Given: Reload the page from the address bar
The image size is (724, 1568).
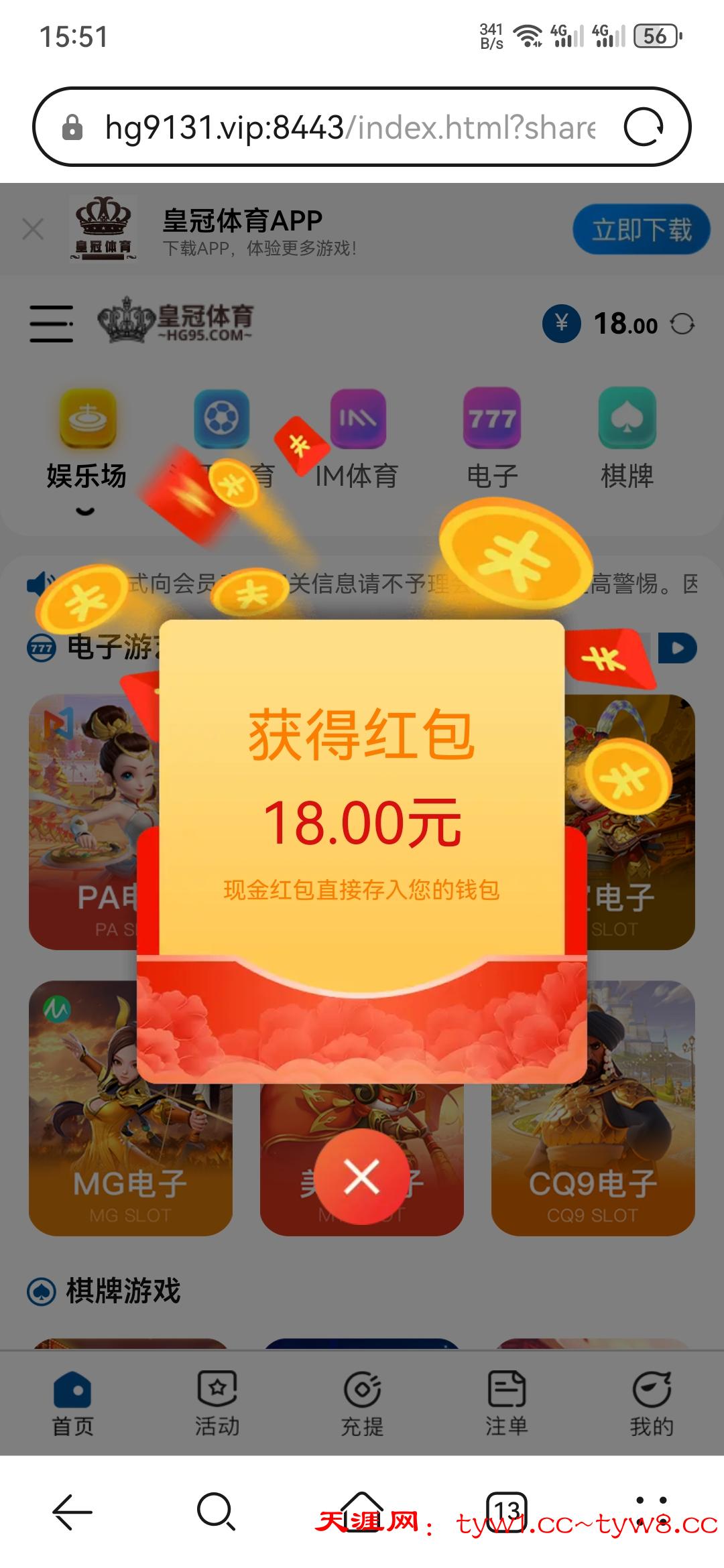Looking at the screenshot, I should [x=644, y=127].
